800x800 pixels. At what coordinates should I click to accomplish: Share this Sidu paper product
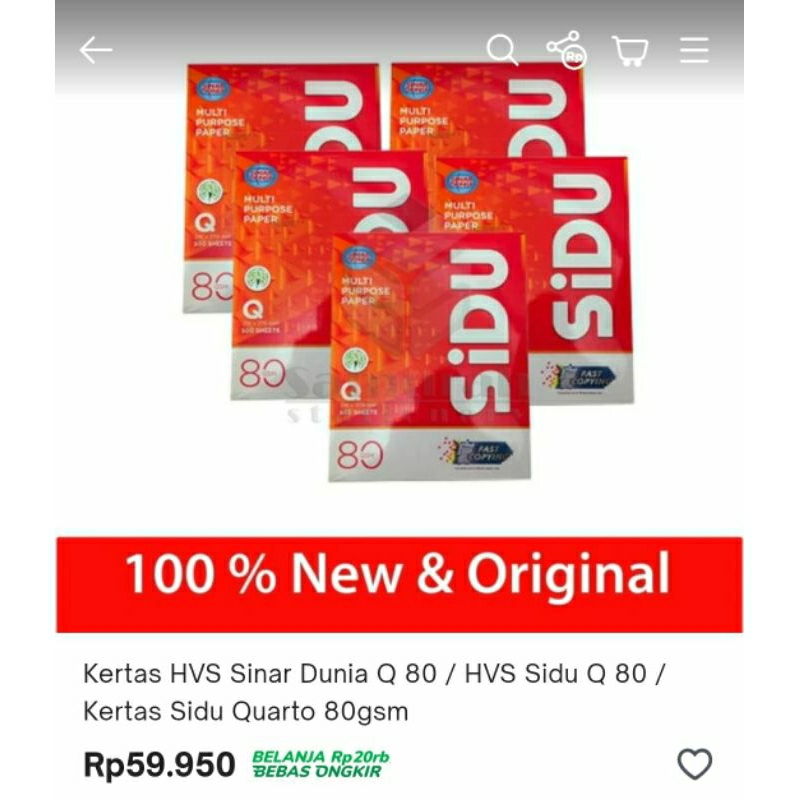point(567,49)
